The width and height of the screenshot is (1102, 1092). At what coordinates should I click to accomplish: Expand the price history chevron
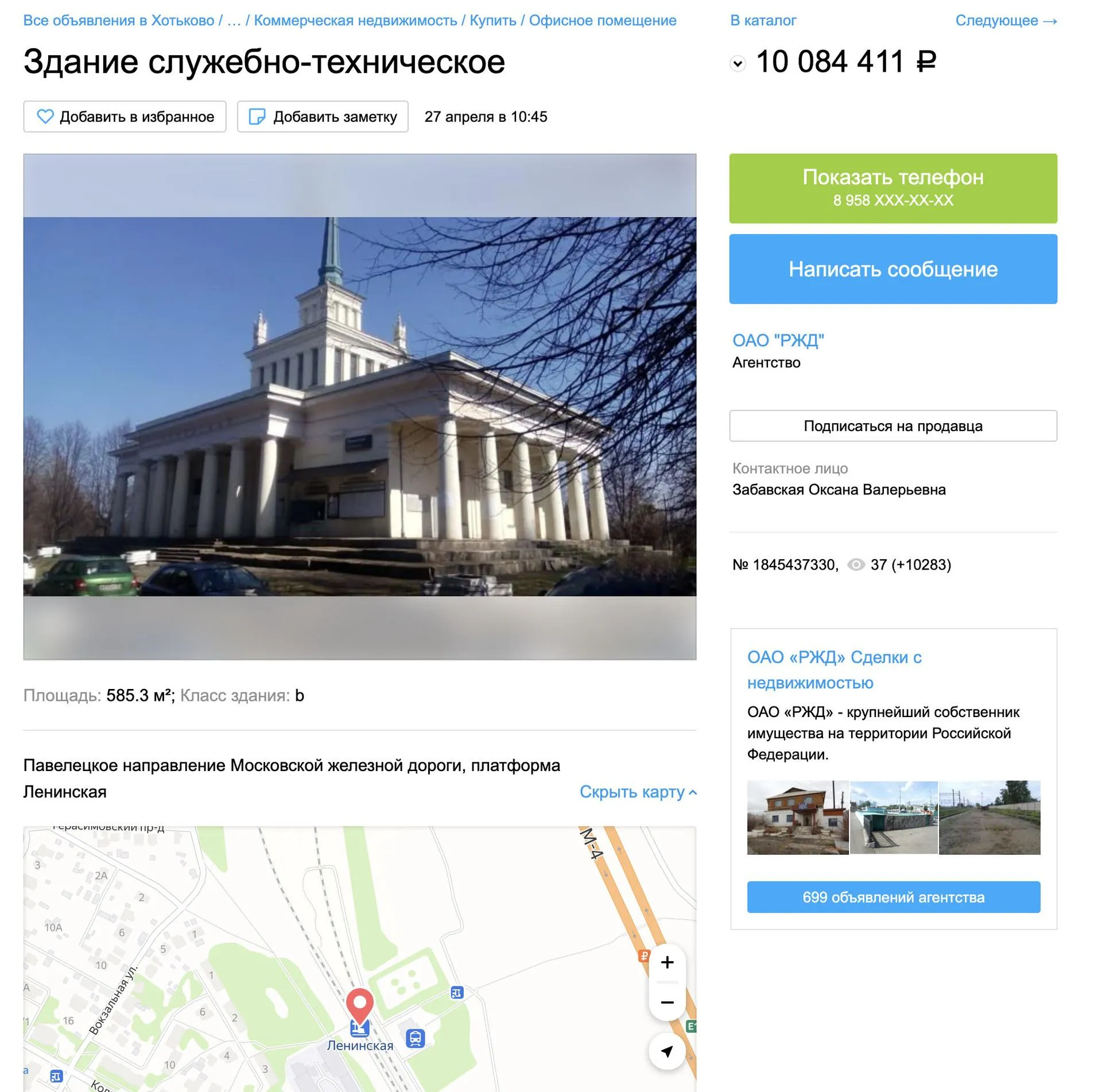[x=738, y=64]
